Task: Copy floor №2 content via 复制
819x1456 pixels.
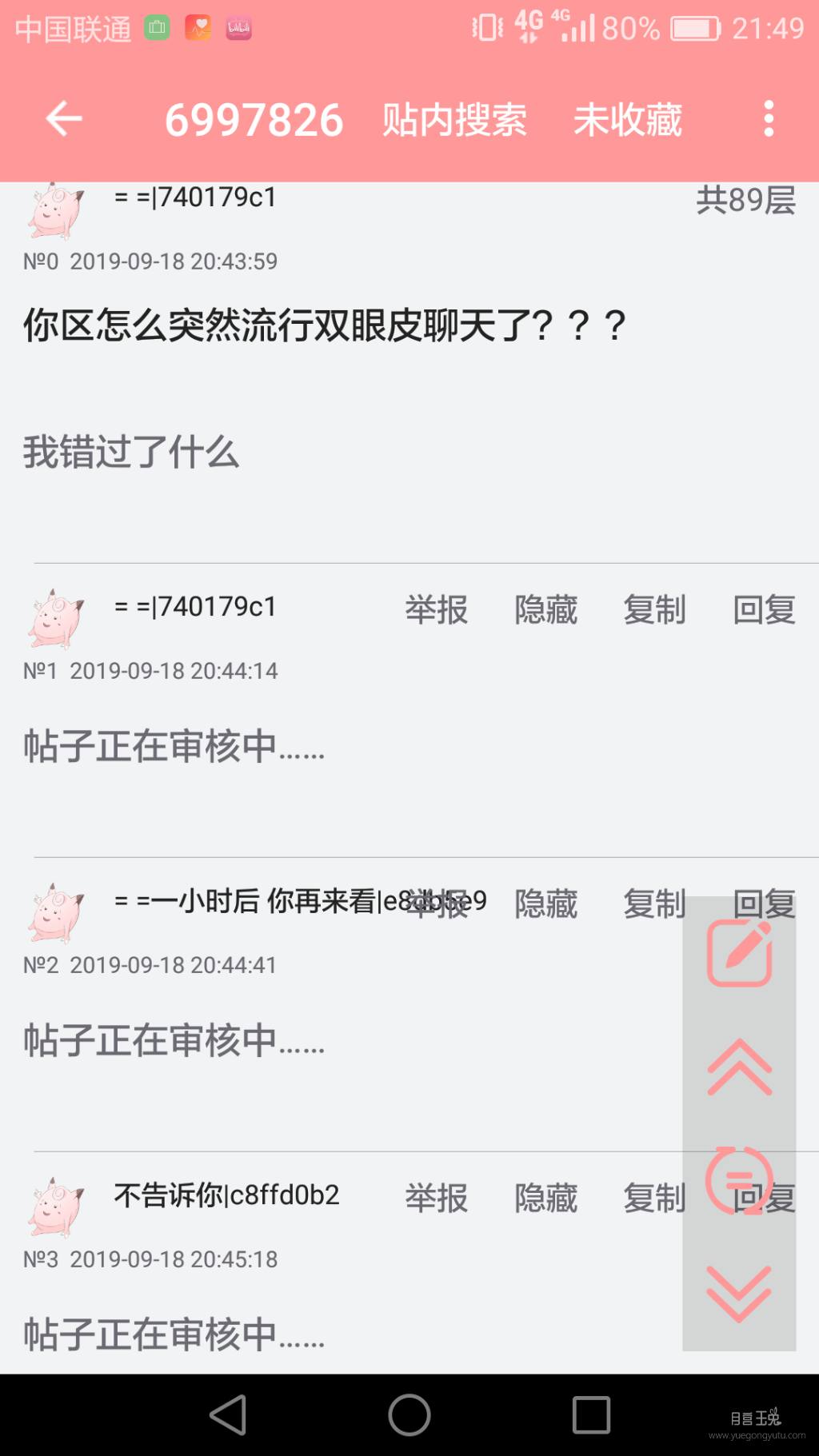Action: pos(654,904)
